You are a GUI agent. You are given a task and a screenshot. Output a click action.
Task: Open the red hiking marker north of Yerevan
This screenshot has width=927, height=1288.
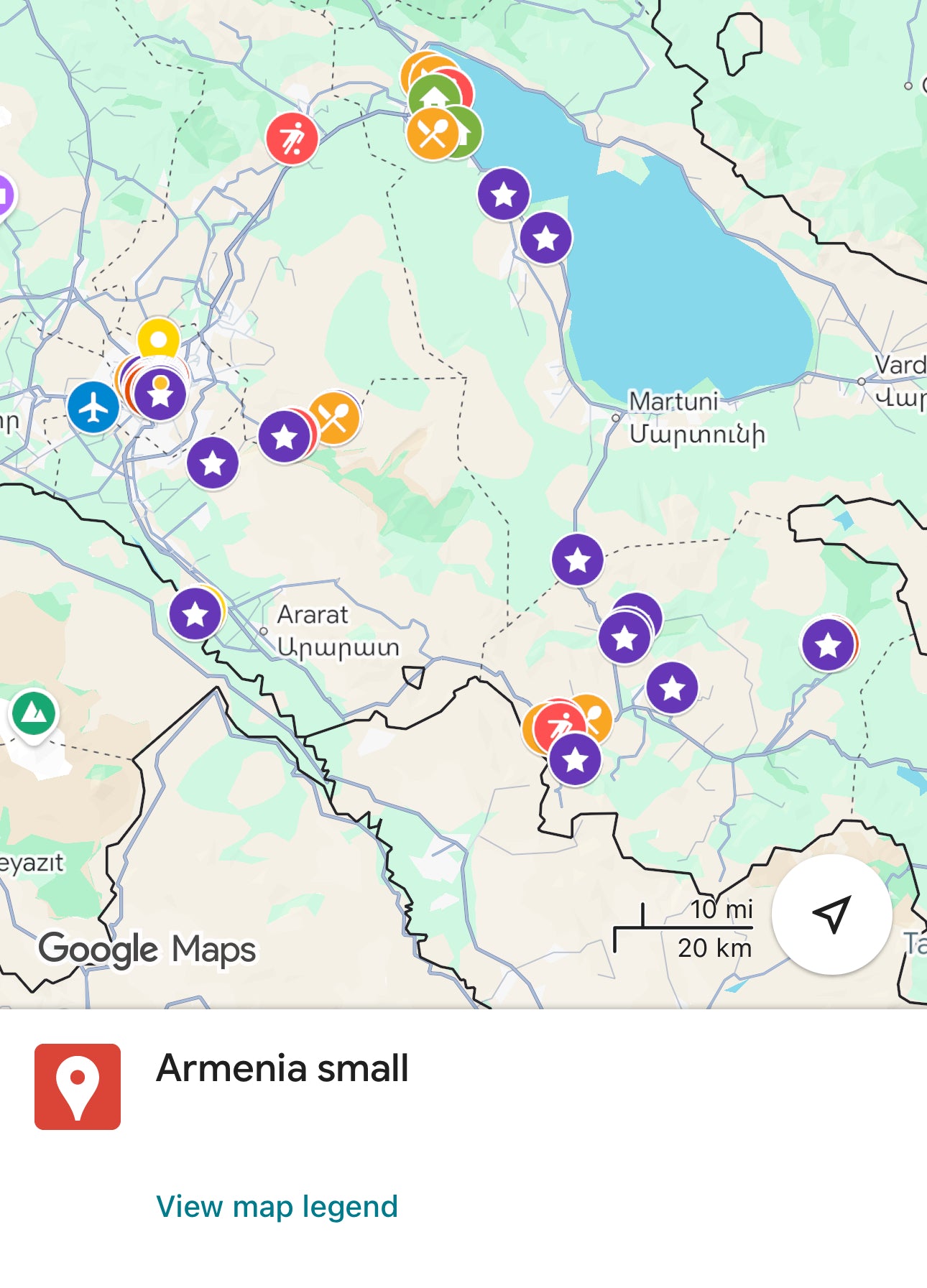coord(292,139)
